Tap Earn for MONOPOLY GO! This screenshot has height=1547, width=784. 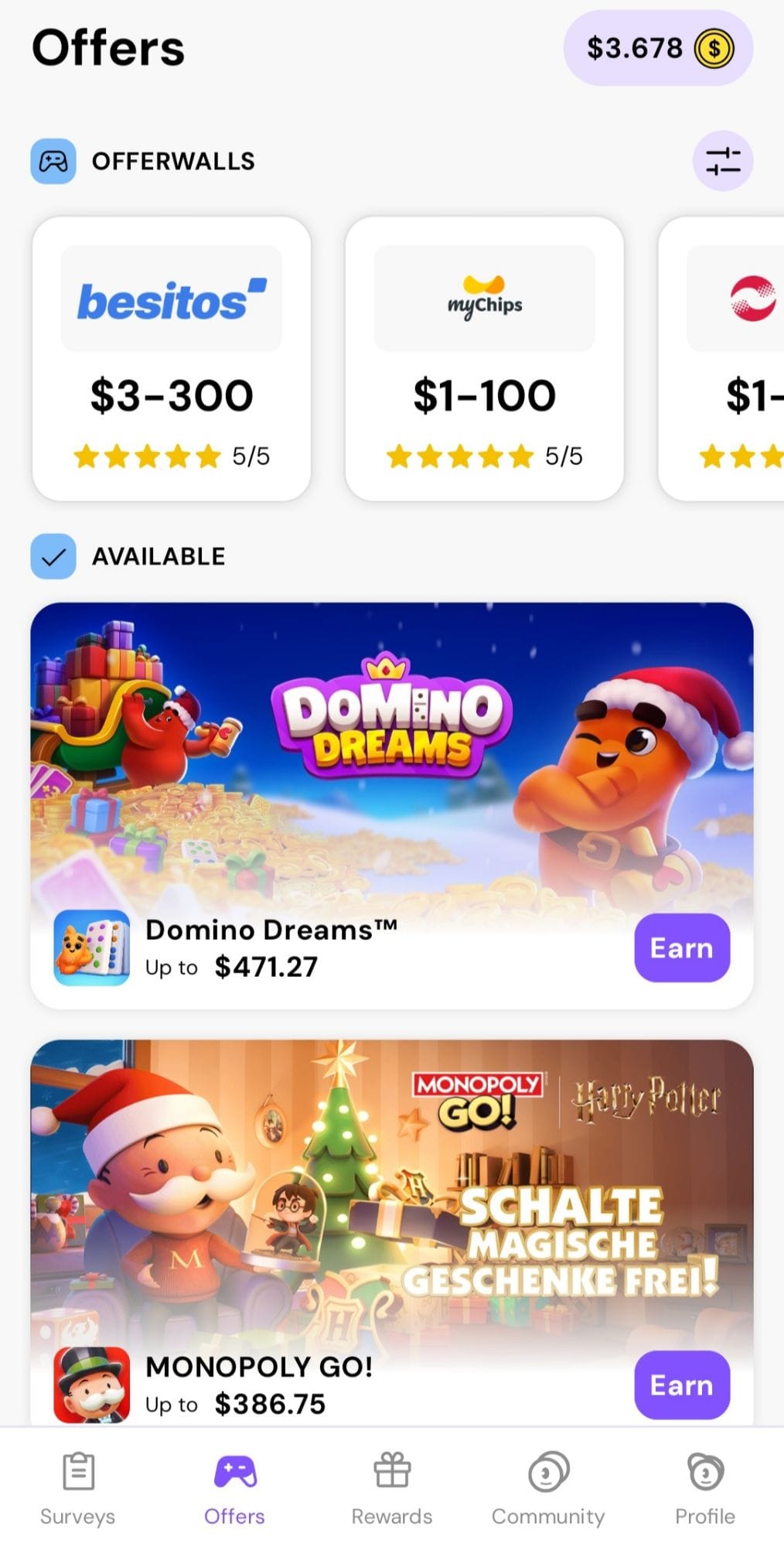coord(682,1385)
